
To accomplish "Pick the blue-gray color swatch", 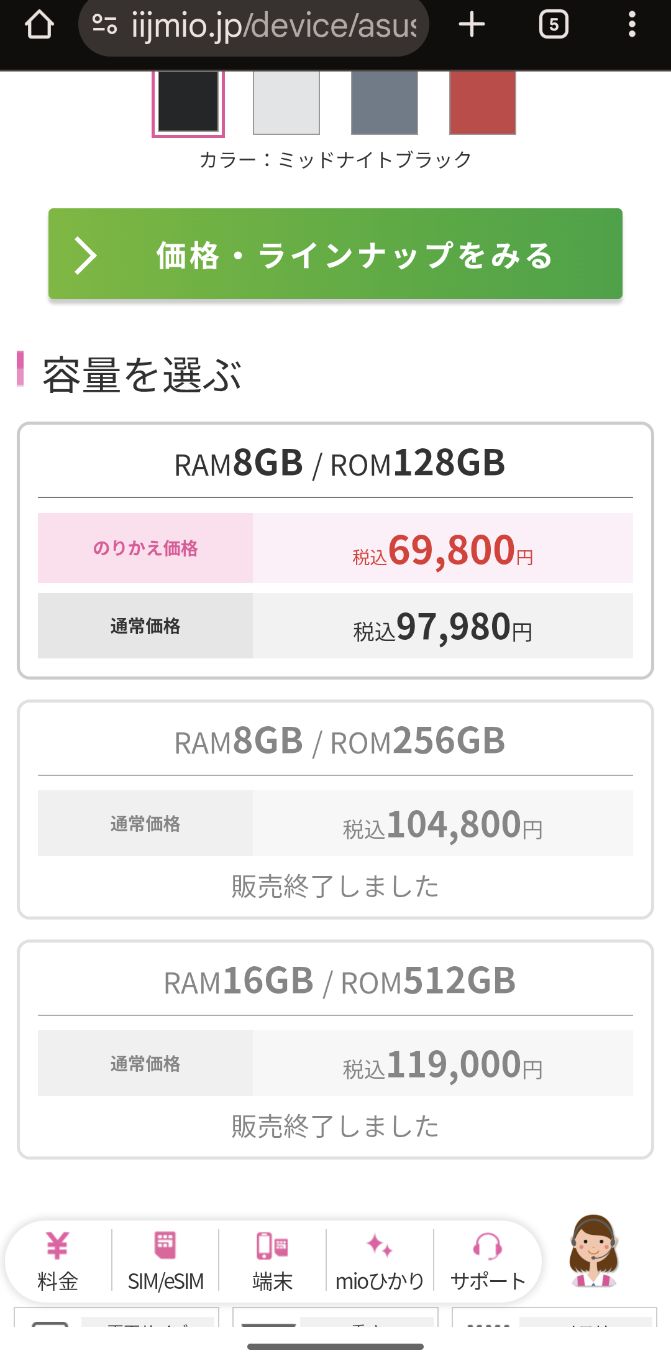I will (x=384, y=102).
